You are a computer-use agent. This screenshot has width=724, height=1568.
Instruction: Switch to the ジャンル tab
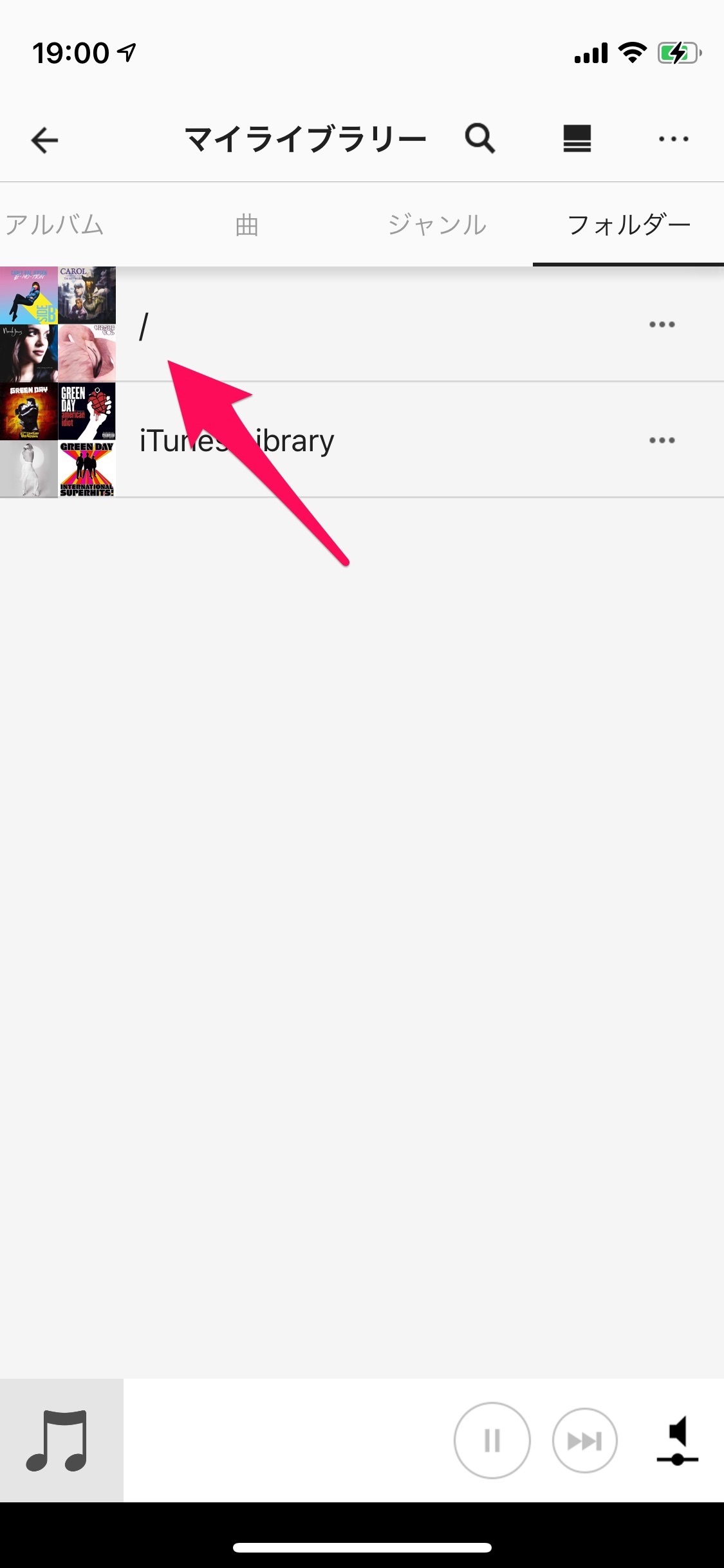tap(437, 225)
